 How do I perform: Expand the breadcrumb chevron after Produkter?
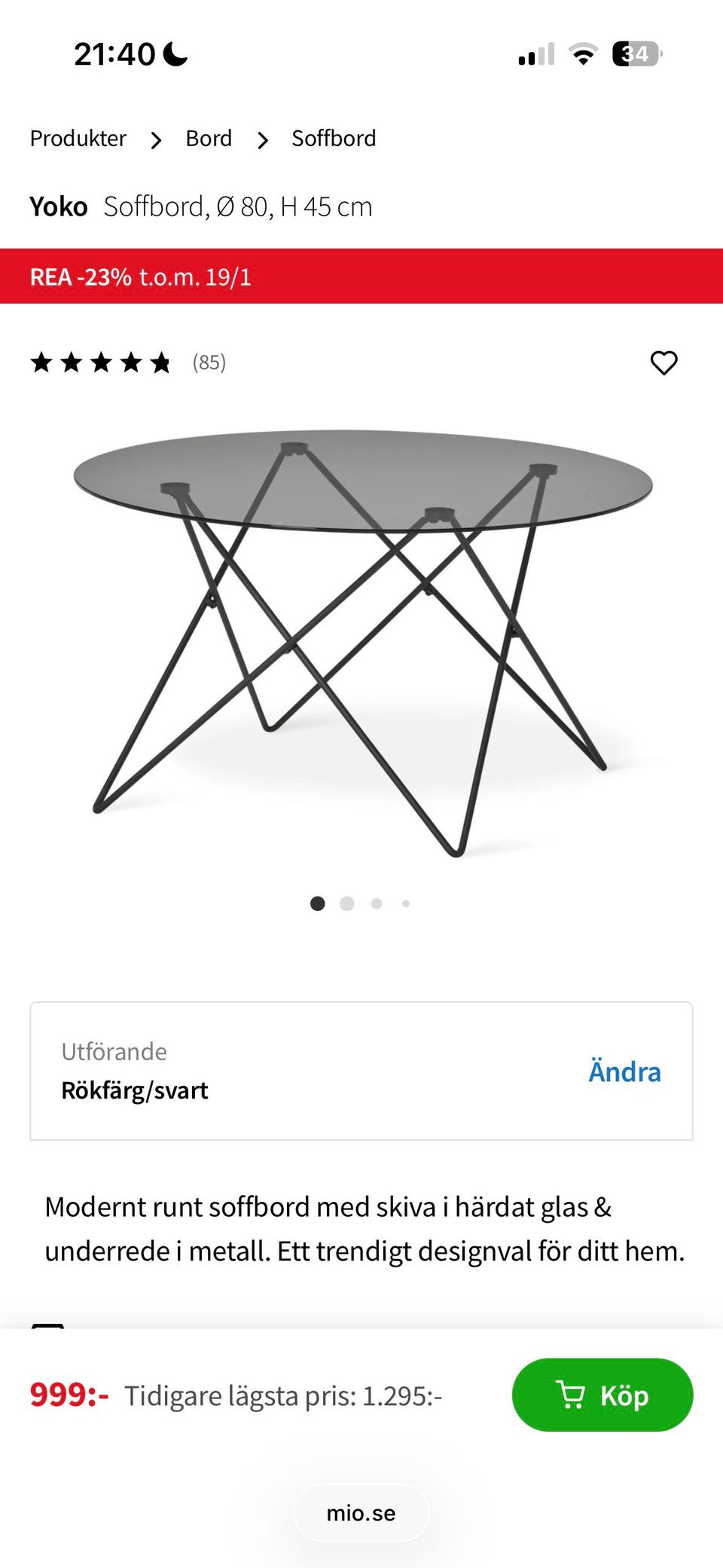click(x=155, y=139)
